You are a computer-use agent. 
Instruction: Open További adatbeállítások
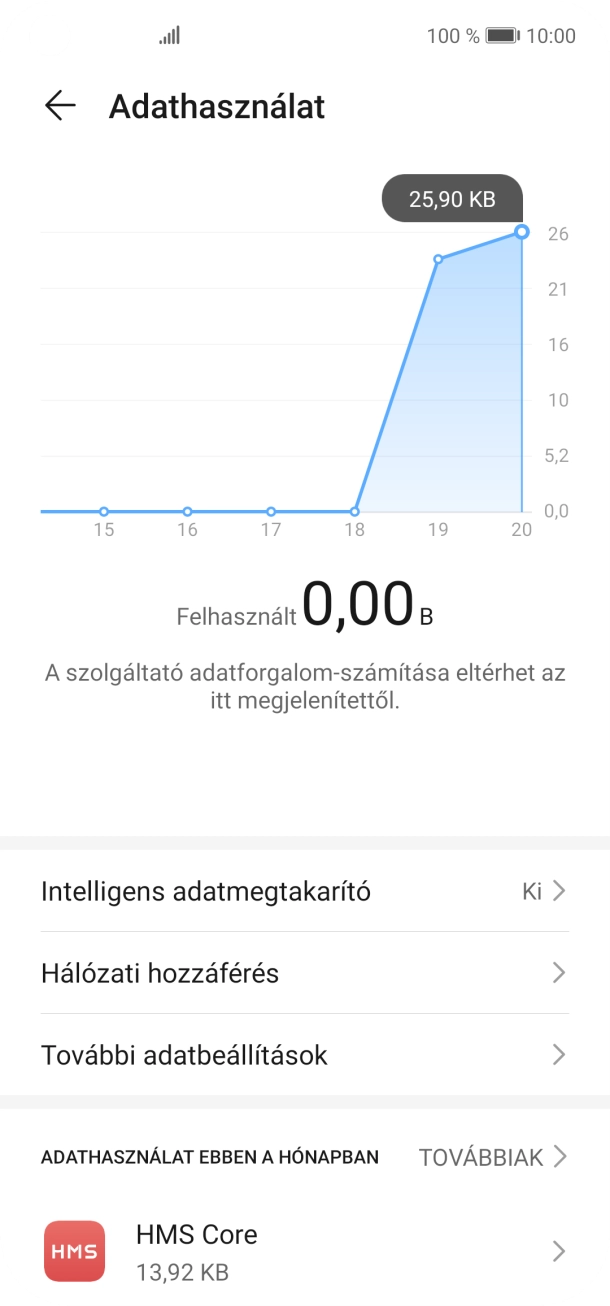tap(304, 1055)
